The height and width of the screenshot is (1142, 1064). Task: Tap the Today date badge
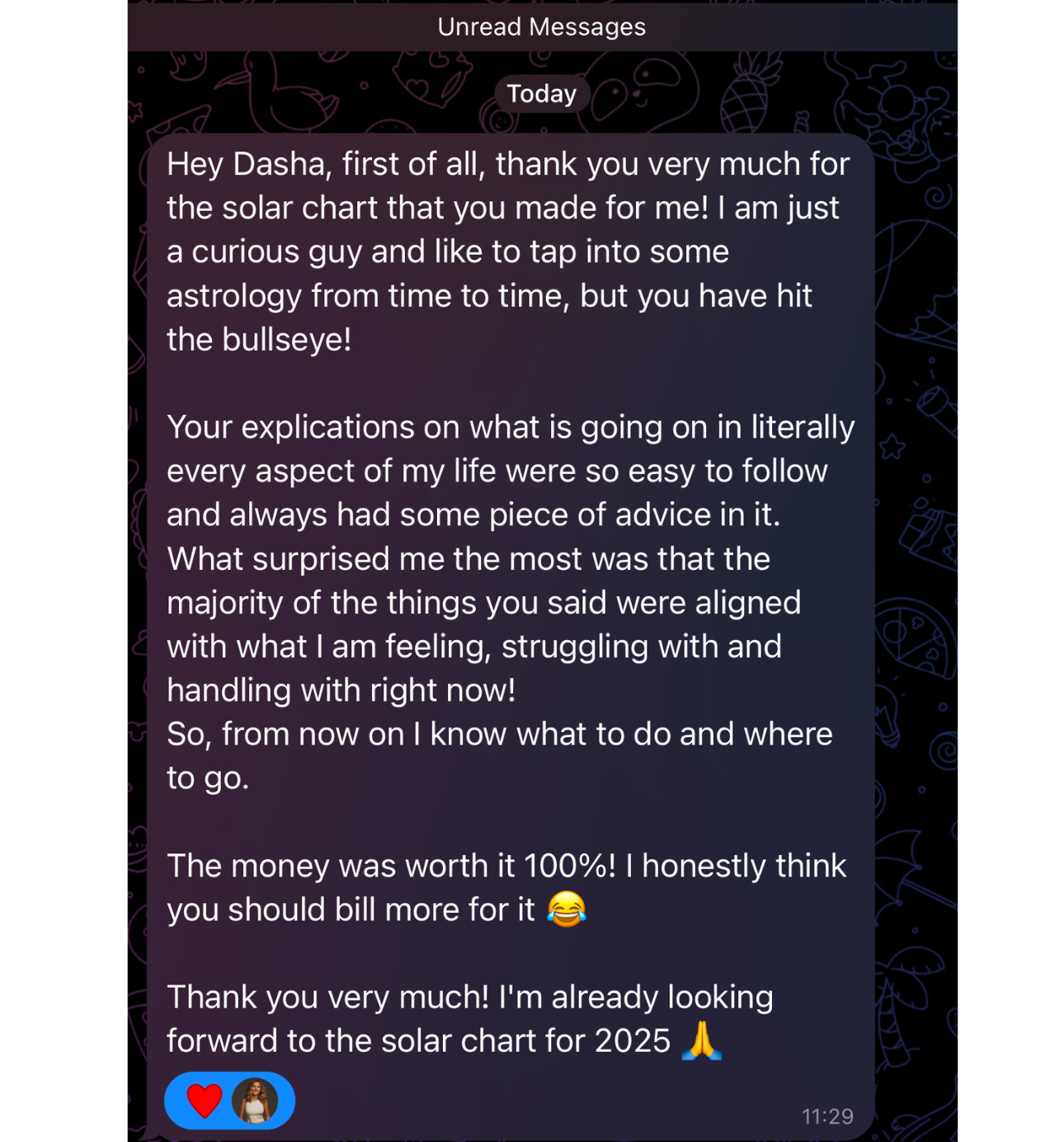[541, 94]
